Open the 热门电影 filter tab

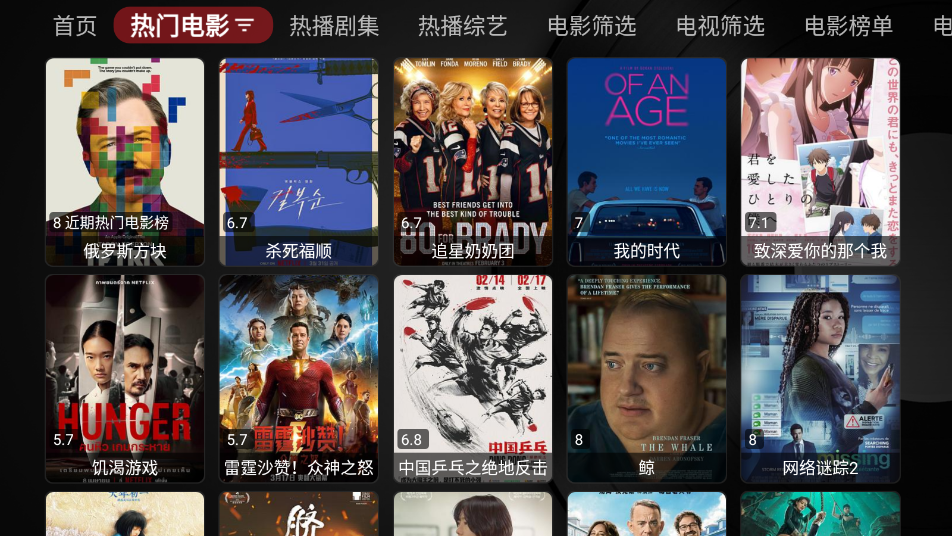(192, 25)
